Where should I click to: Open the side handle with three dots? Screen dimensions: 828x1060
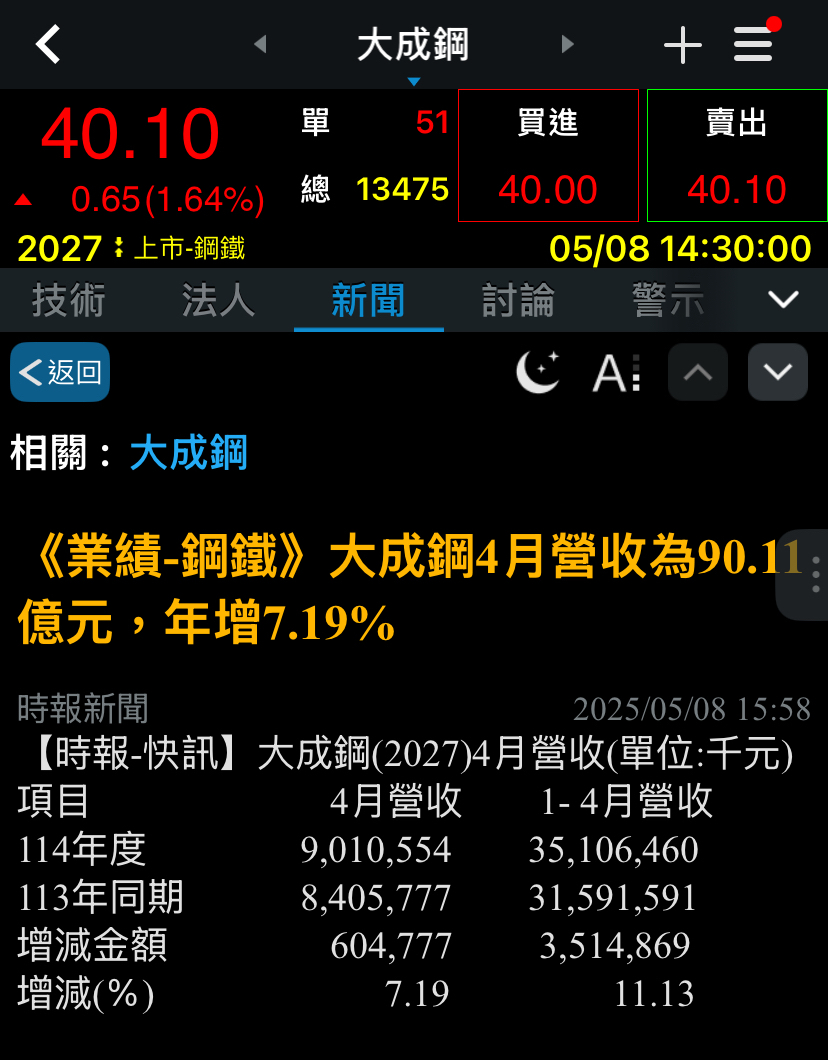click(x=814, y=575)
